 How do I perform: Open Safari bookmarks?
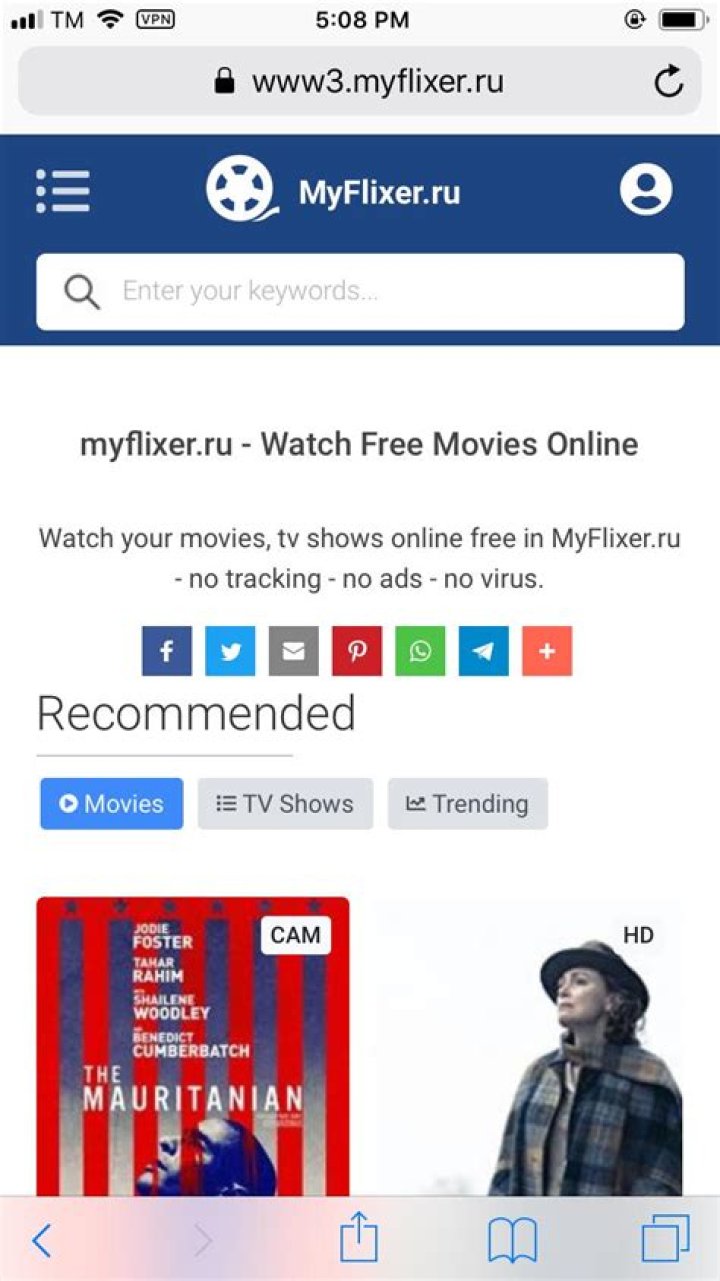pos(512,1240)
